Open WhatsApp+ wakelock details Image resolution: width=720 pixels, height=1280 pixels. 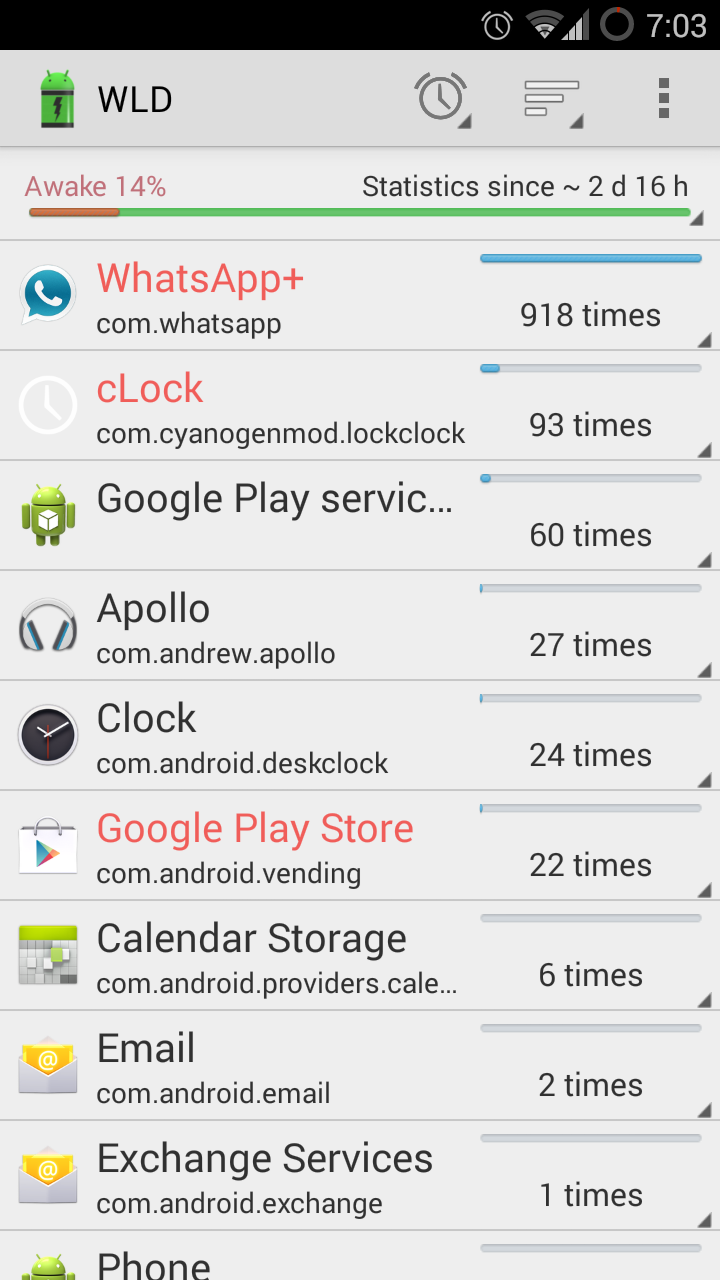click(x=360, y=296)
